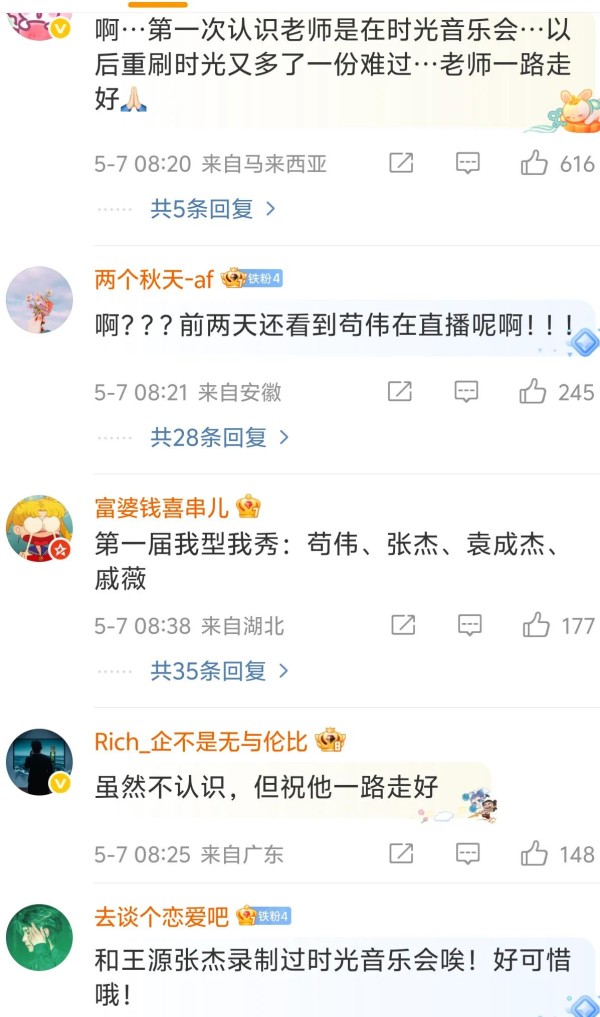Share 富婆钱喜串儿's comment
The height and width of the screenshot is (1017, 600).
tap(403, 625)
